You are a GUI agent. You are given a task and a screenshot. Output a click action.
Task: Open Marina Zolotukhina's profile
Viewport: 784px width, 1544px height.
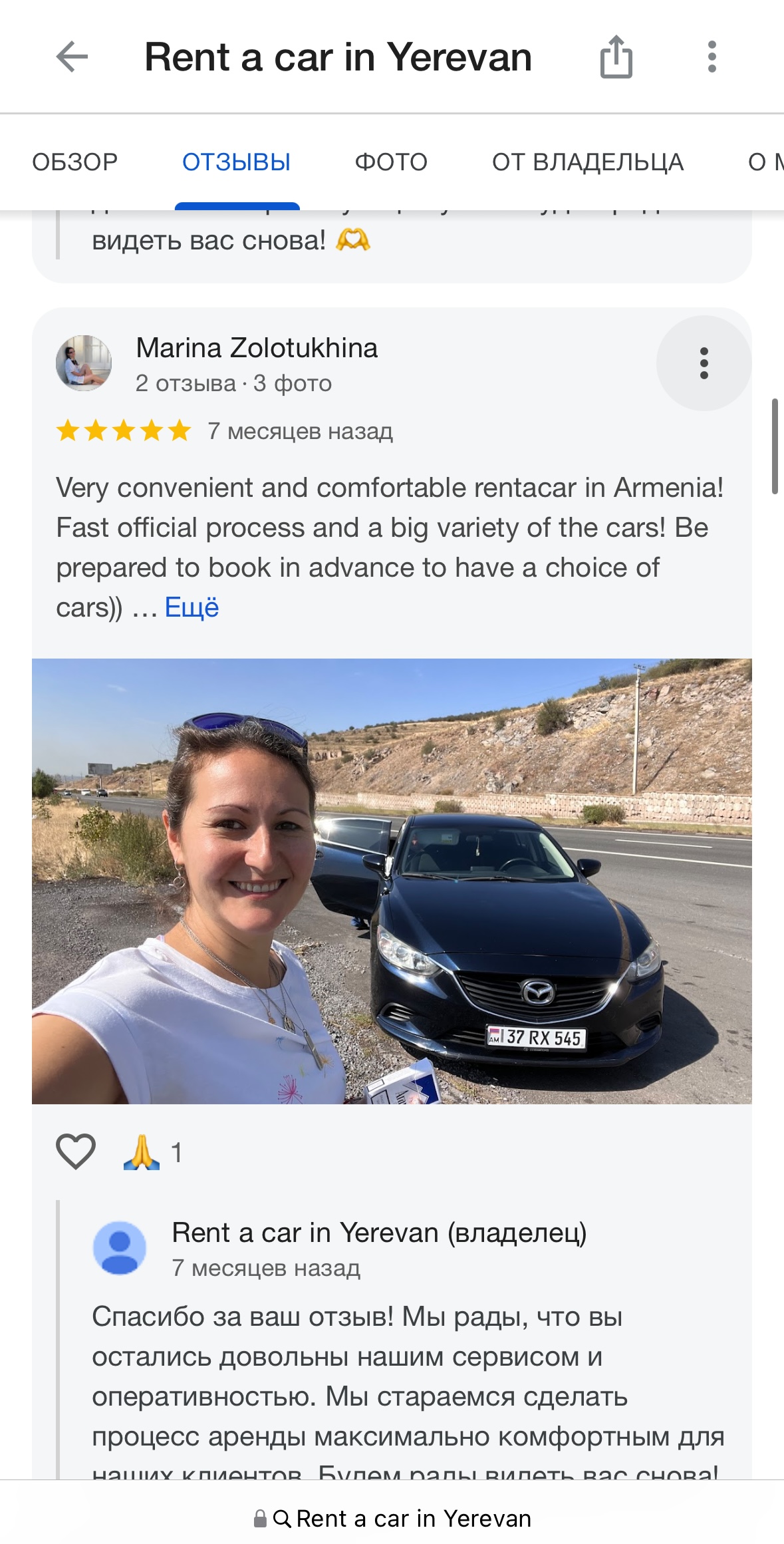click(256, 348)
